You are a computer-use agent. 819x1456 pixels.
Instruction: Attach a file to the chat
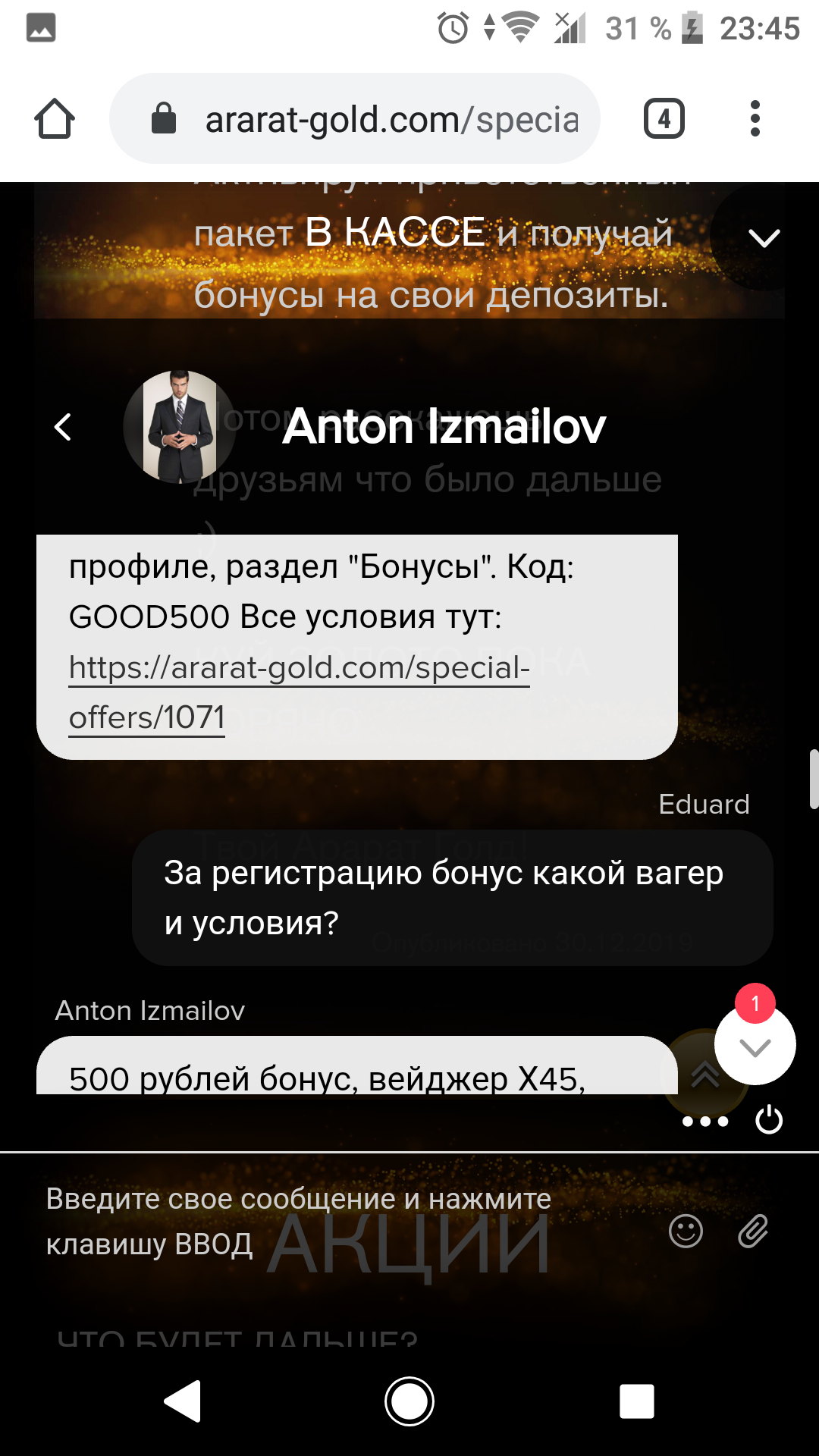[753, 1231]
